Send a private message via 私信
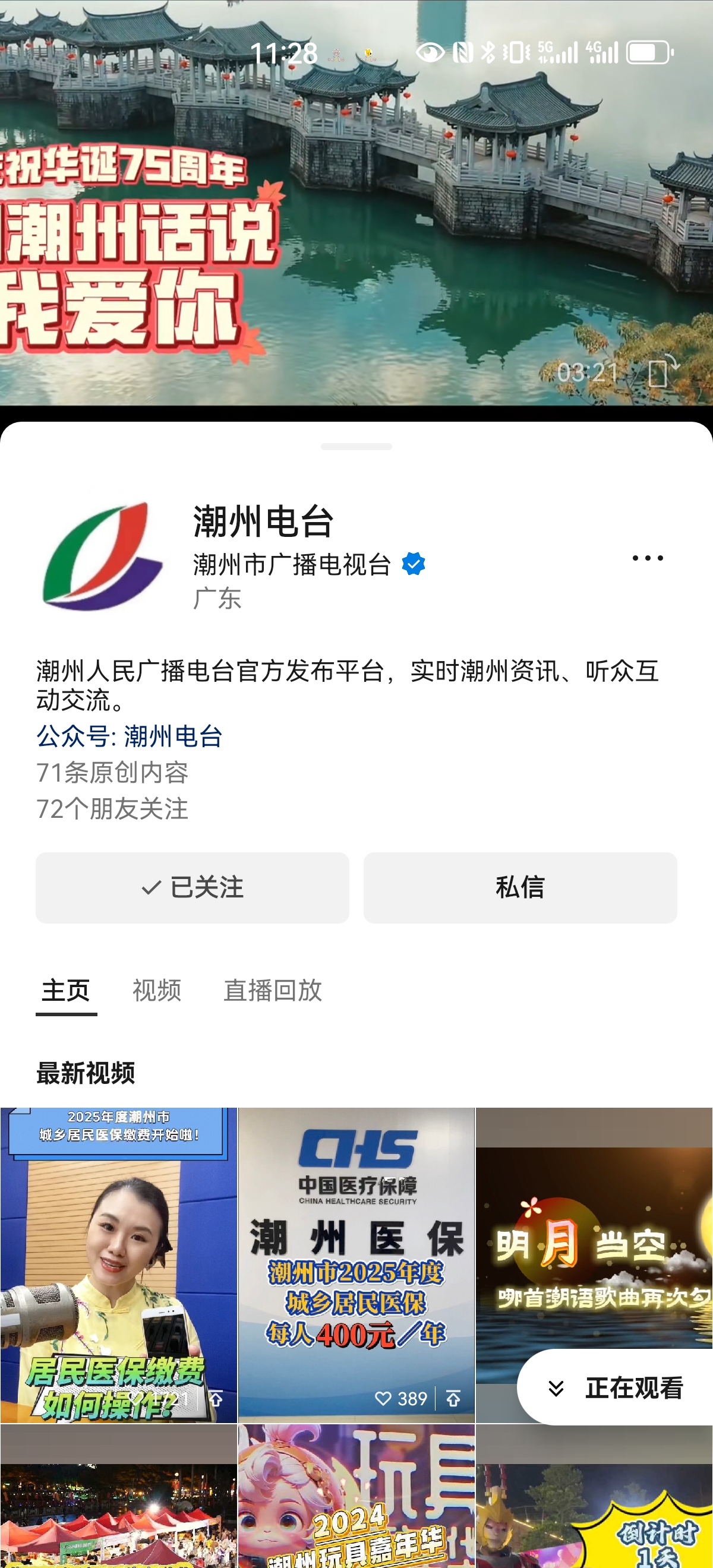 pos(520,887)
